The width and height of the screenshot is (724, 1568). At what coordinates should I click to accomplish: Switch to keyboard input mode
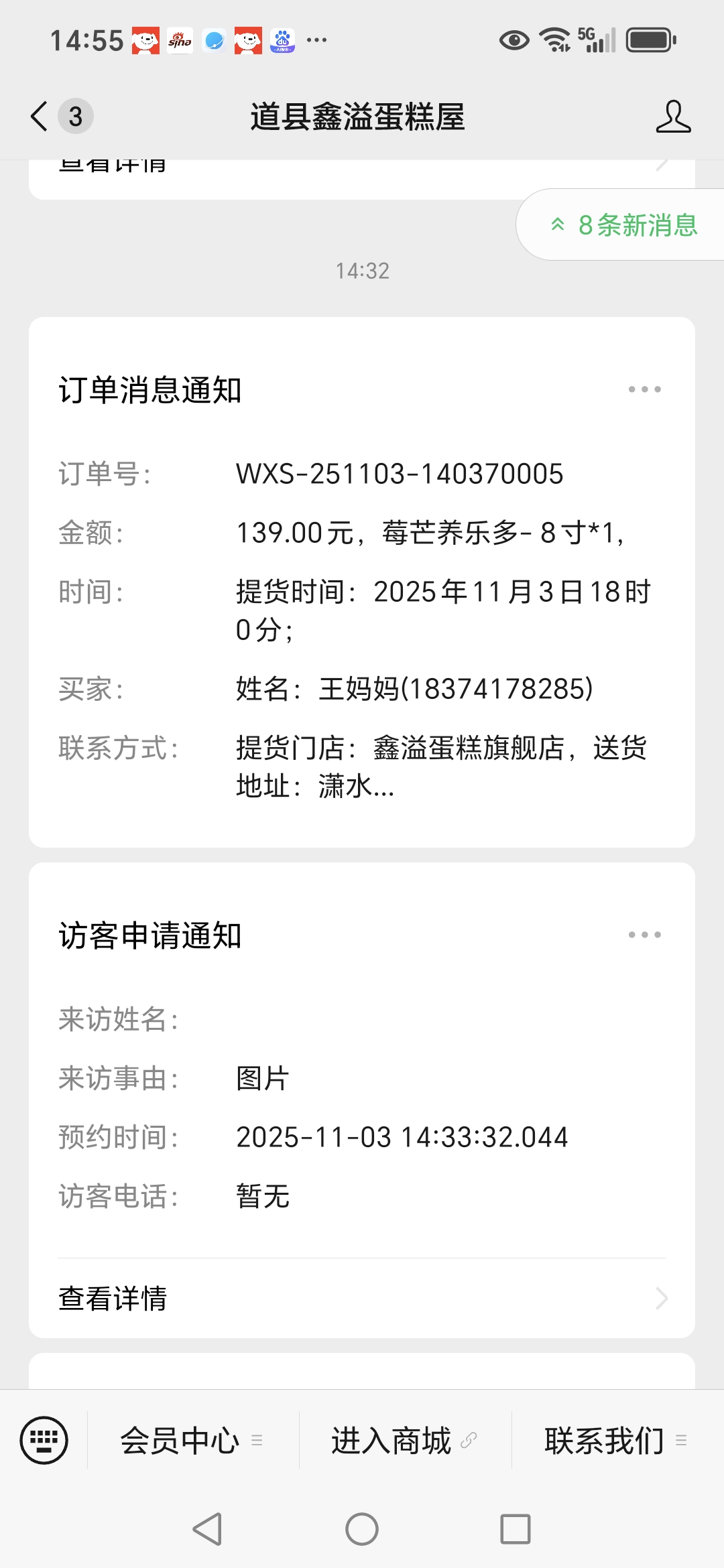click(44, 1440)
